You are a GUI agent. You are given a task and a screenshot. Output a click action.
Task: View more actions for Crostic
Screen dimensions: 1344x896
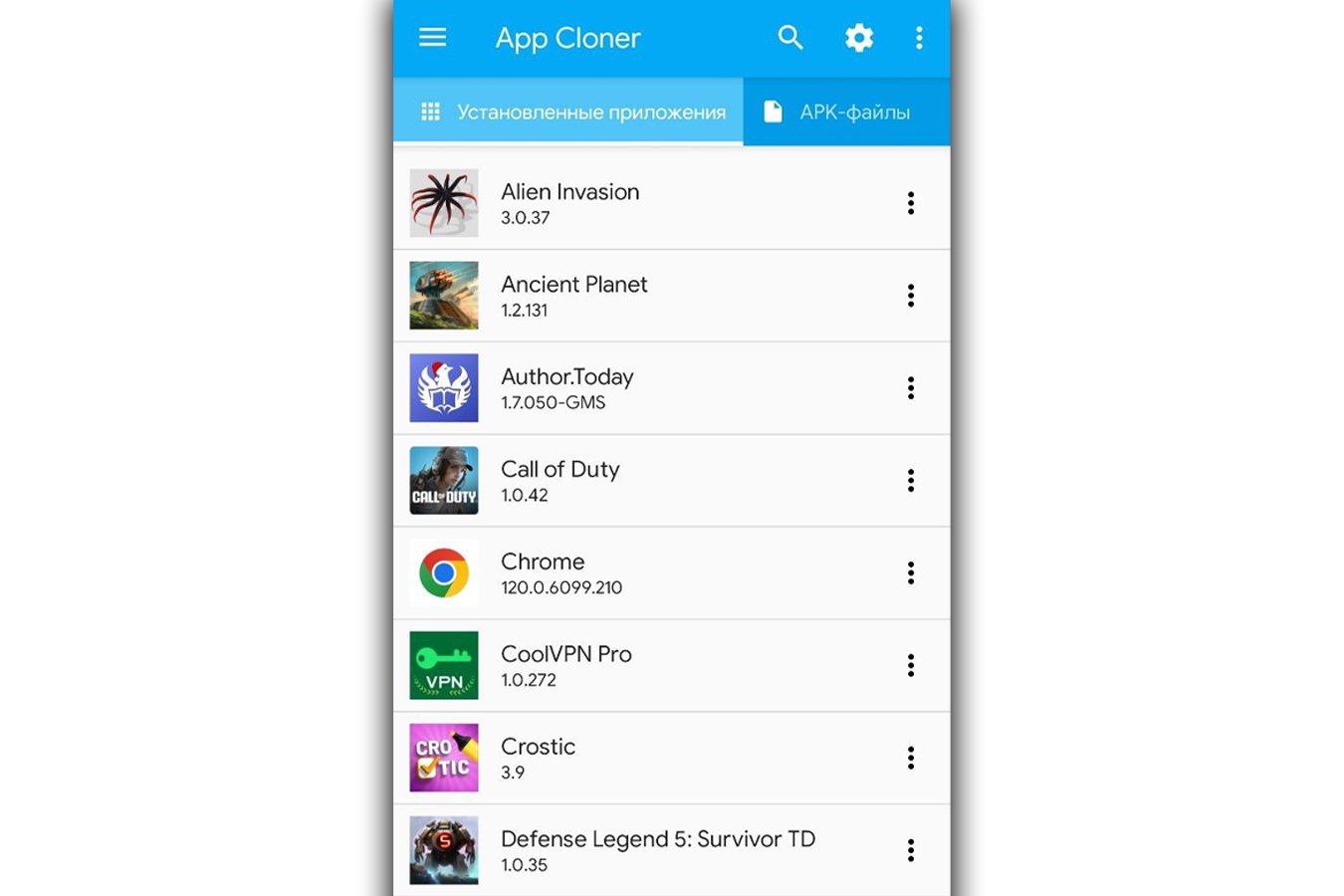pyautogui.click(x=910, y=758)
